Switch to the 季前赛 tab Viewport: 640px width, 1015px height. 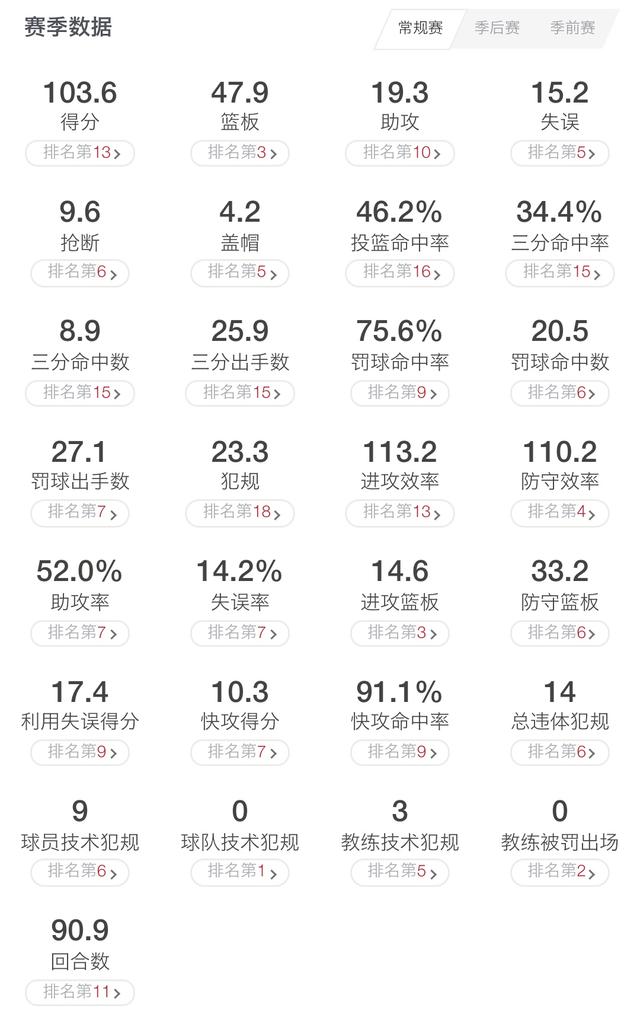572,28
